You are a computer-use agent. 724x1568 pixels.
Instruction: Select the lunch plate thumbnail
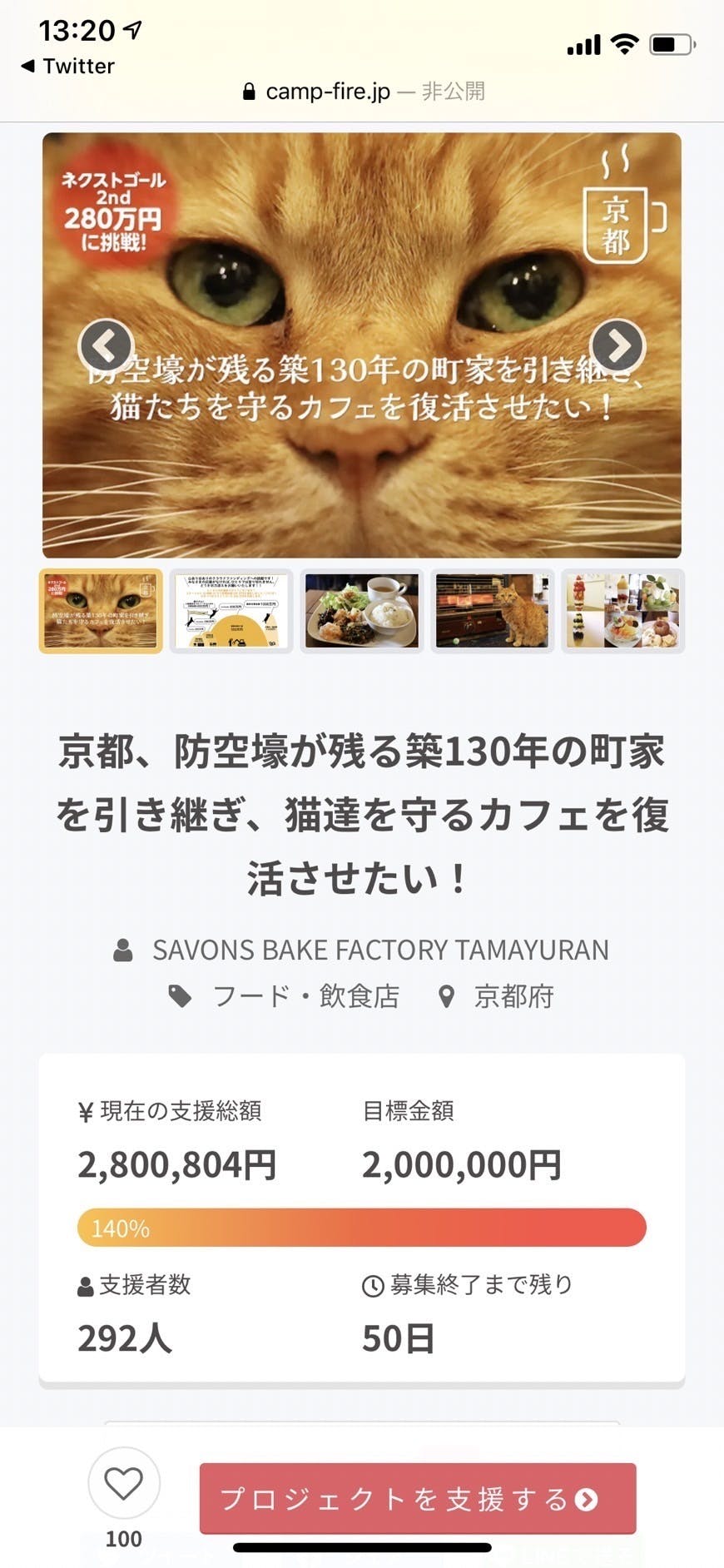(362, 611)
